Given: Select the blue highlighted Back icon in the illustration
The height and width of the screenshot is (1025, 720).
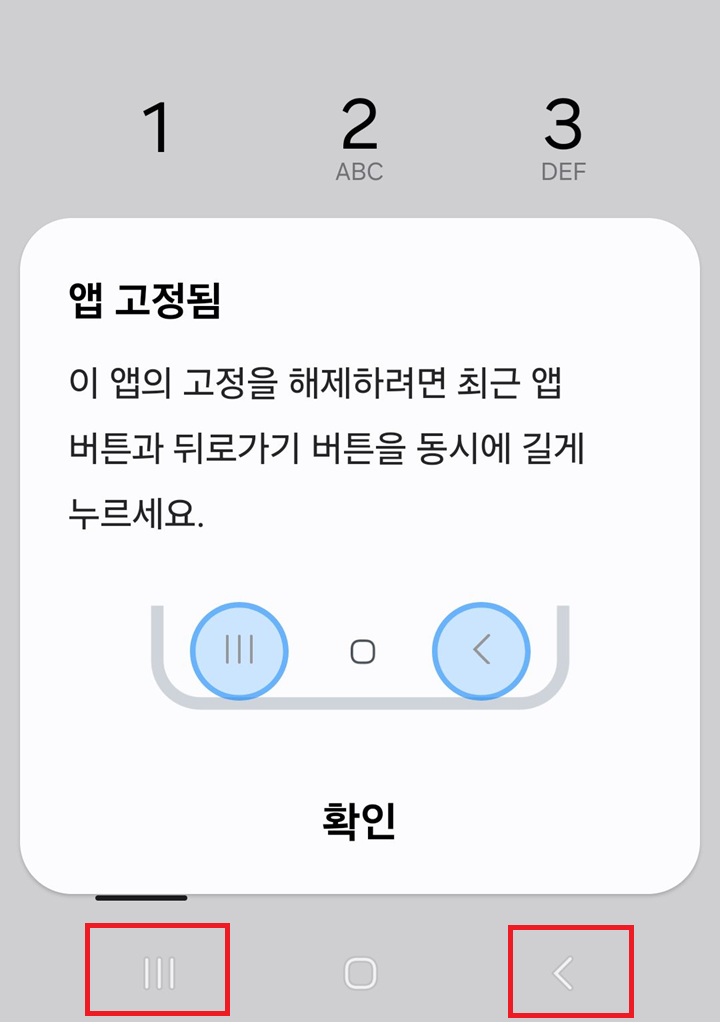Looking at the screenshot, I should (480, 650).
